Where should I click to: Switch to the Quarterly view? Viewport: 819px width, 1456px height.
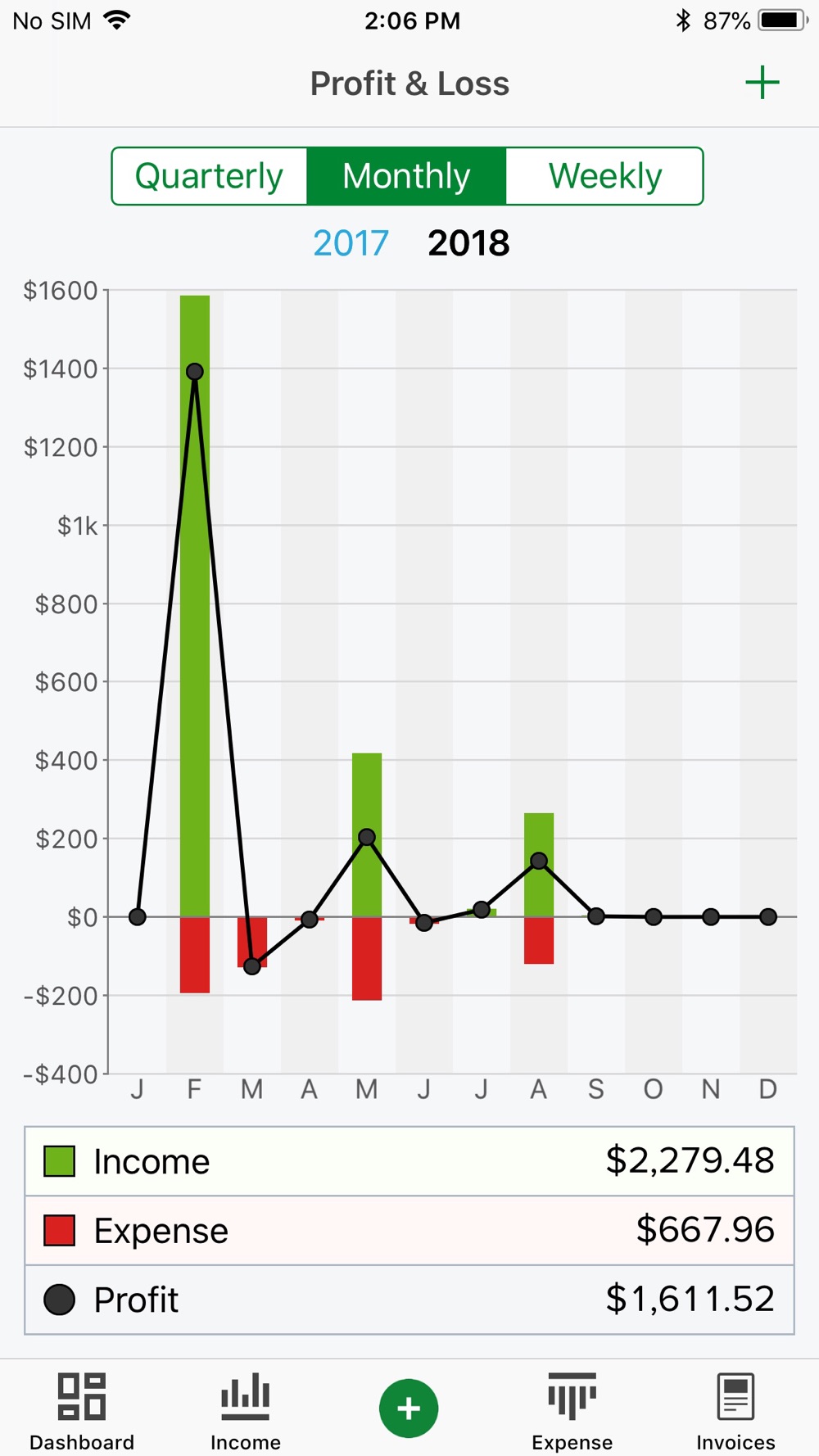click(210, 176)
